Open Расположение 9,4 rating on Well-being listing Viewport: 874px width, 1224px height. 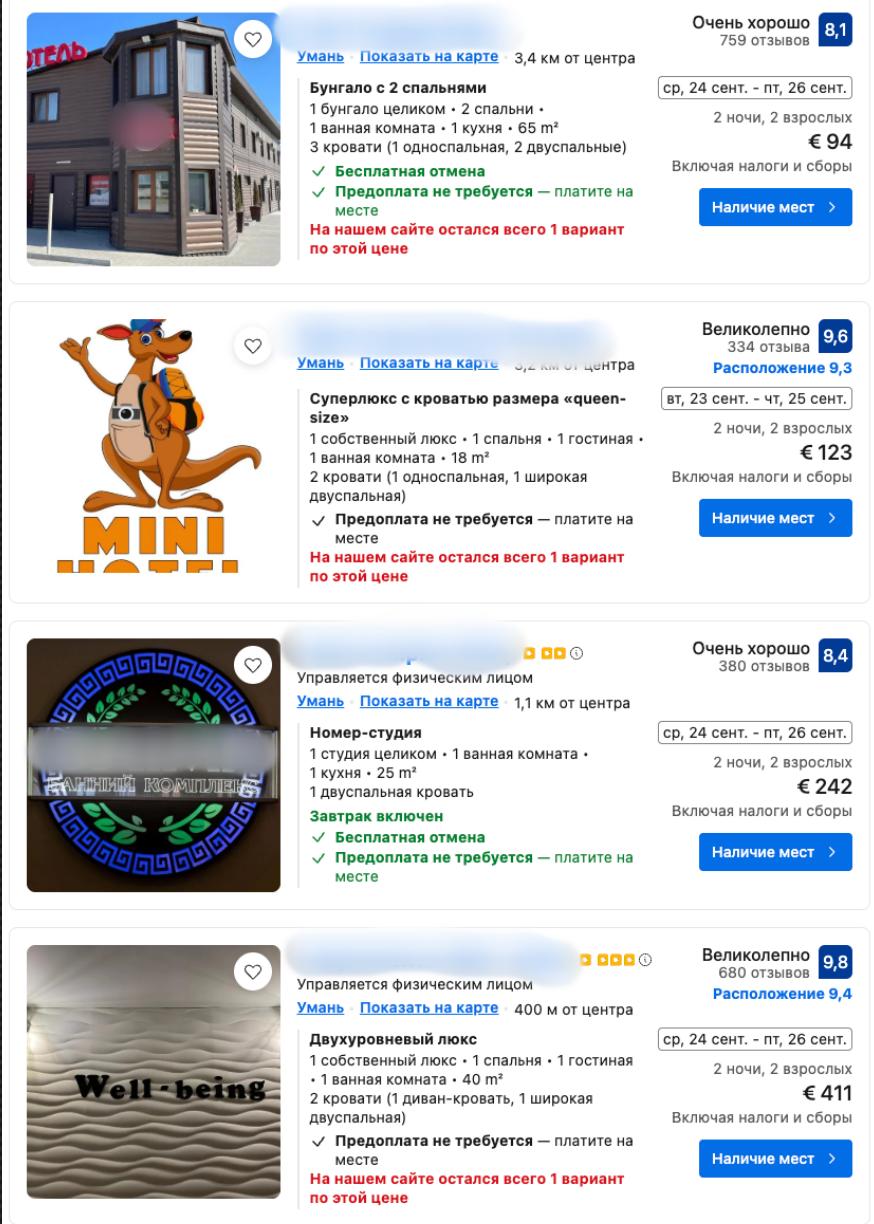point(782,994)
